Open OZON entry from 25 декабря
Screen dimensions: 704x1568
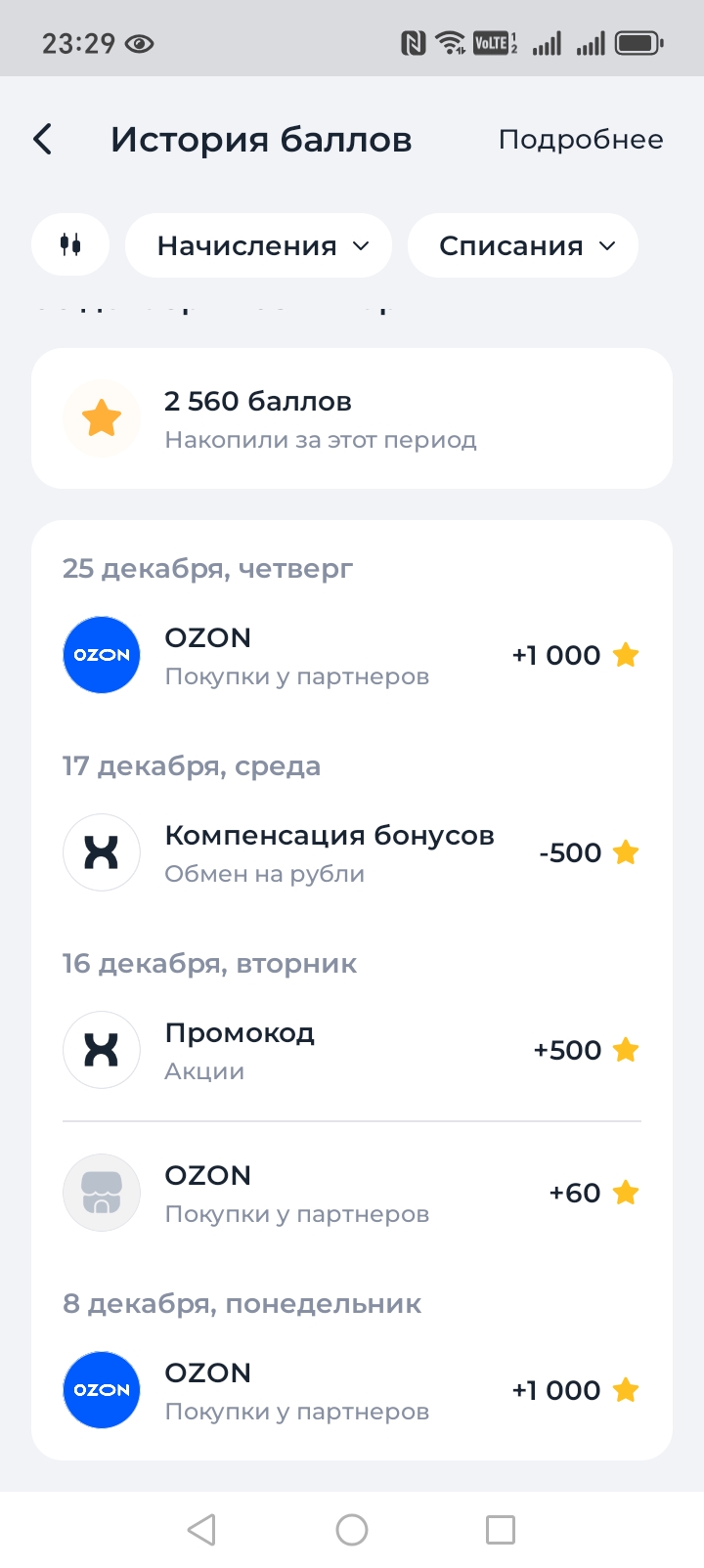(352, 656)
